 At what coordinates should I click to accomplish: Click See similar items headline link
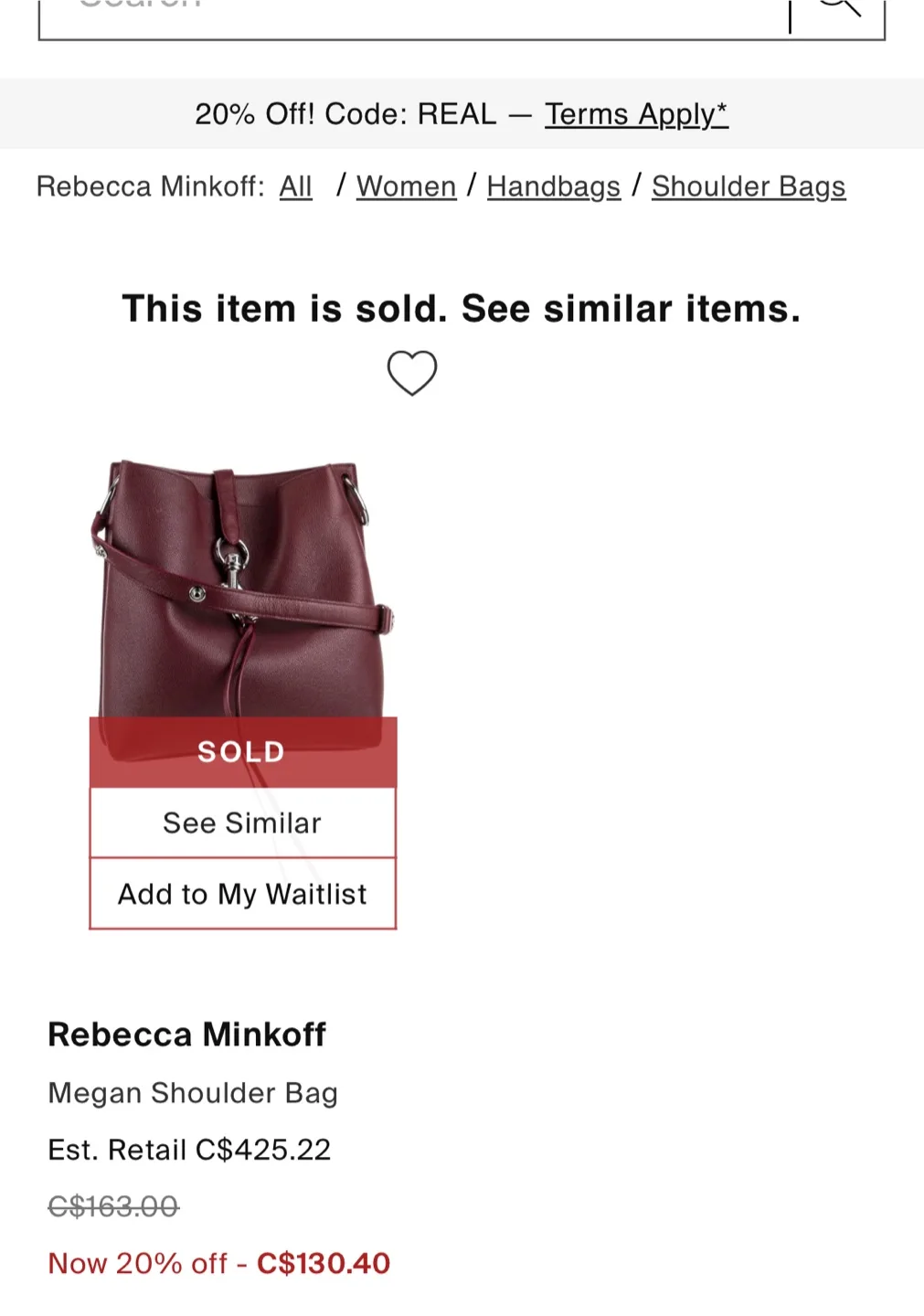point(632,308)
